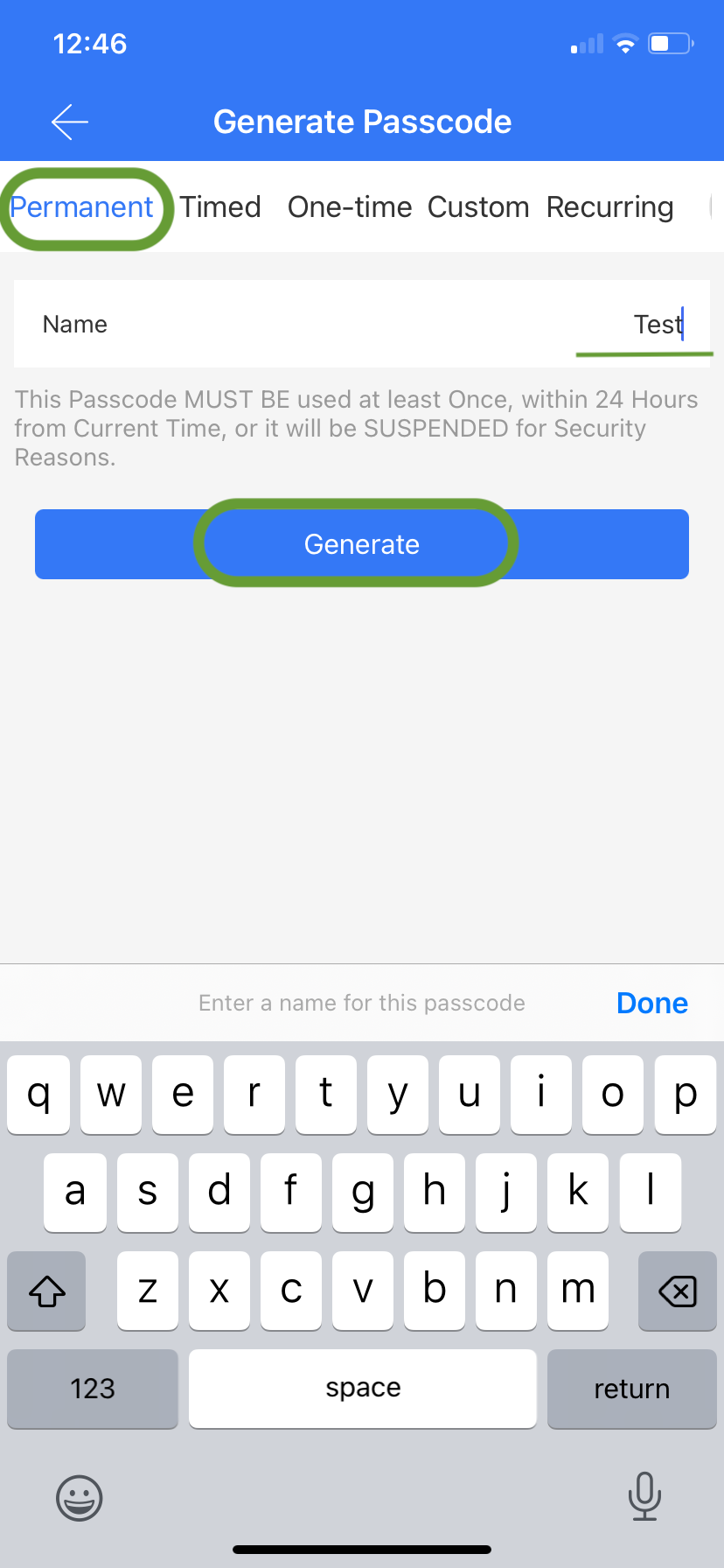Screen dimensions: 724x1568
Task: Switch to the Timed tab
Action: [220, 207]
